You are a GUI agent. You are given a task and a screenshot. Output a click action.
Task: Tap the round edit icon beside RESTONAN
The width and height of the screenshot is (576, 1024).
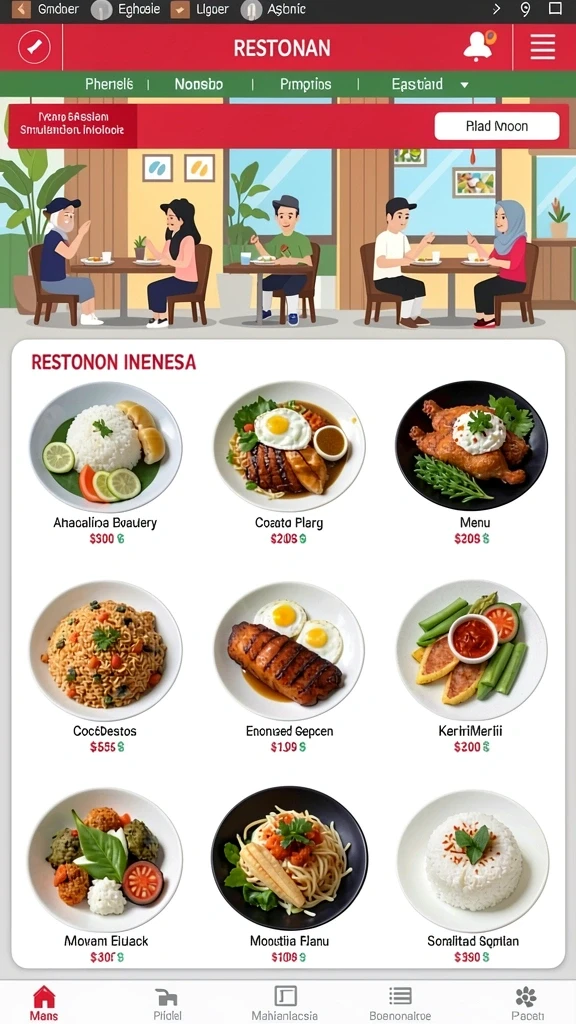coord(34,47)
